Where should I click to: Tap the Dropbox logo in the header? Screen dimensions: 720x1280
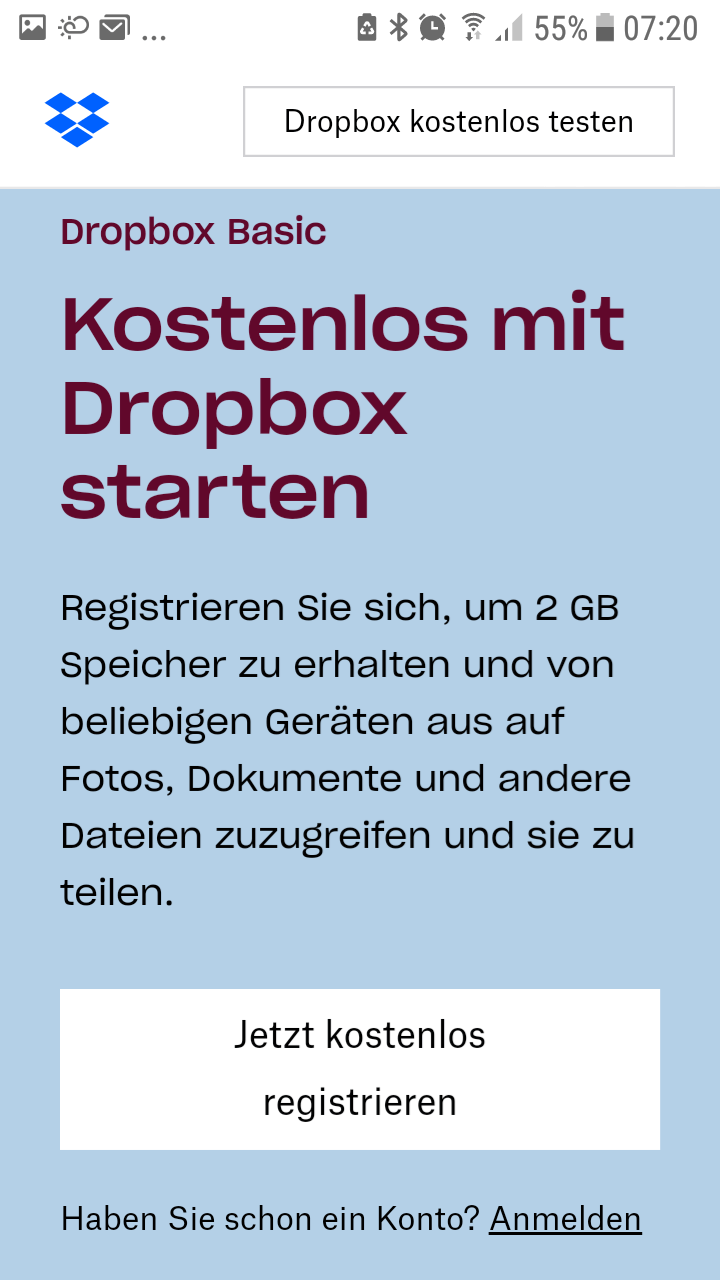click(77, 120)
